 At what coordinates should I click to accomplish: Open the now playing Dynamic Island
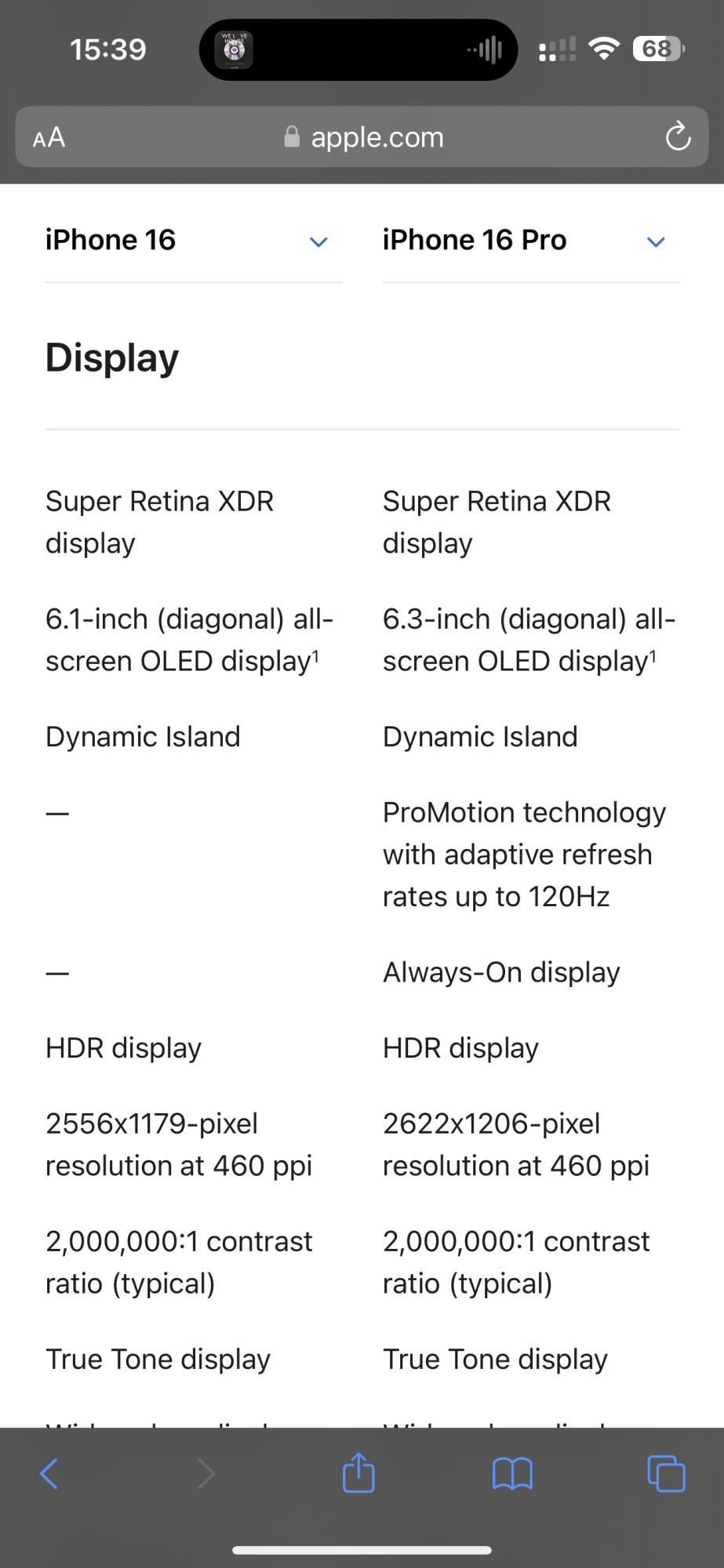(x=358, y=50)
